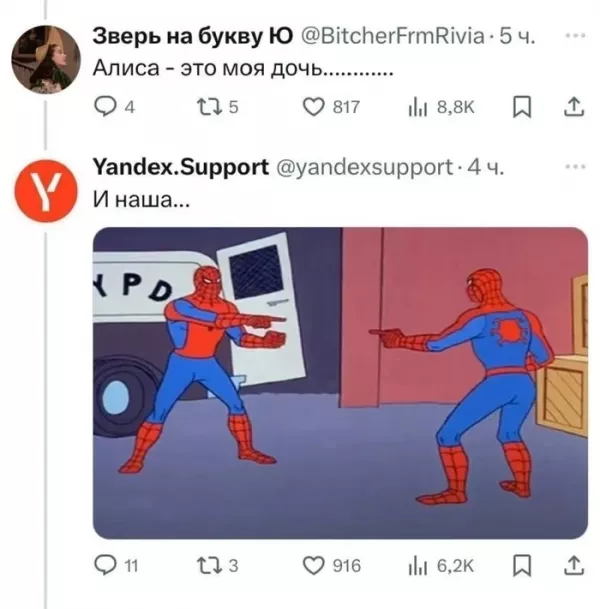Open Yandex.Support profile avatar
This screenshot has width=600, height=609.
45,186
